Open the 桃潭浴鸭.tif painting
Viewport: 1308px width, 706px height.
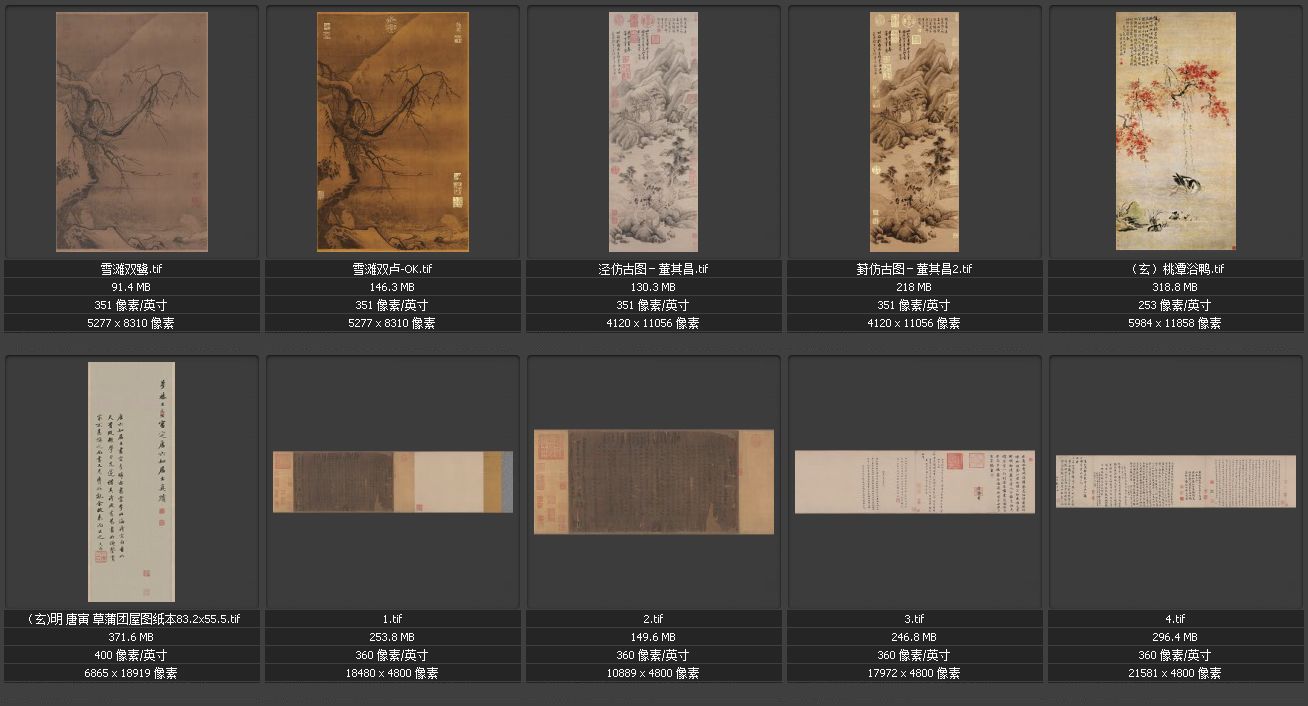point(1176,132)
